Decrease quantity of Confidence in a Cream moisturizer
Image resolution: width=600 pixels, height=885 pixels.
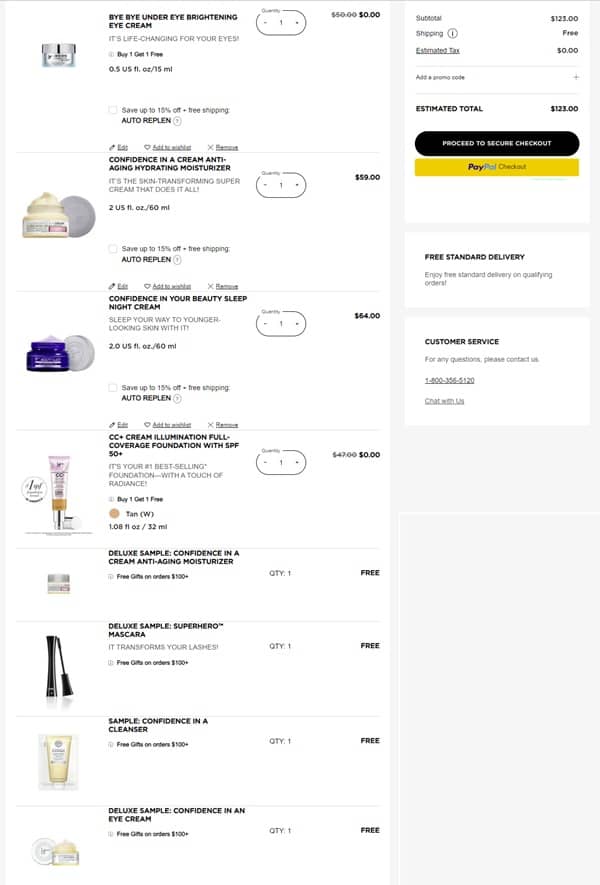tap(265, 185)
